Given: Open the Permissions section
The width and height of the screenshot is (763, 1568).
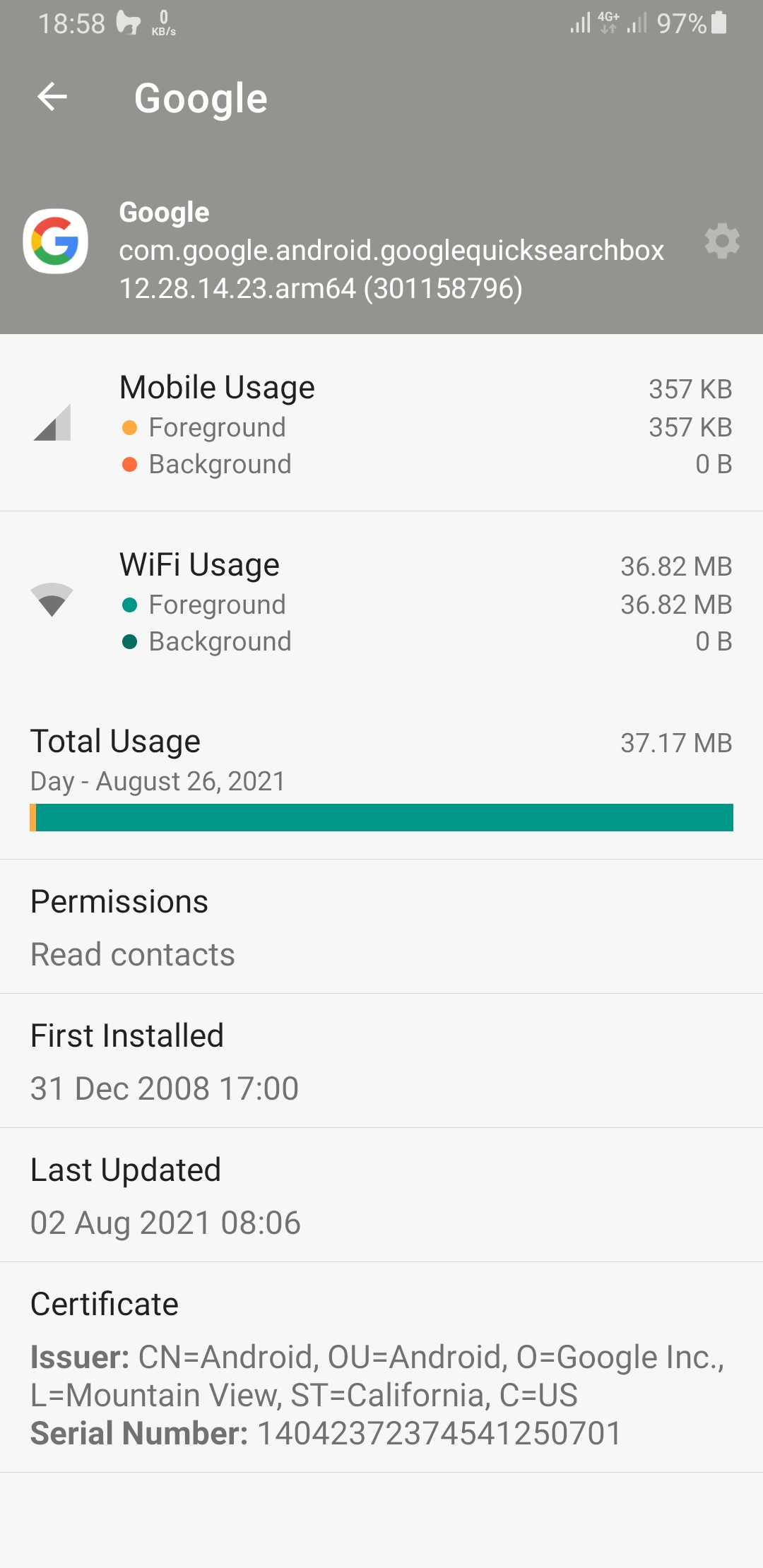Looking at the screenshot, I should click(x=119, y=901).
